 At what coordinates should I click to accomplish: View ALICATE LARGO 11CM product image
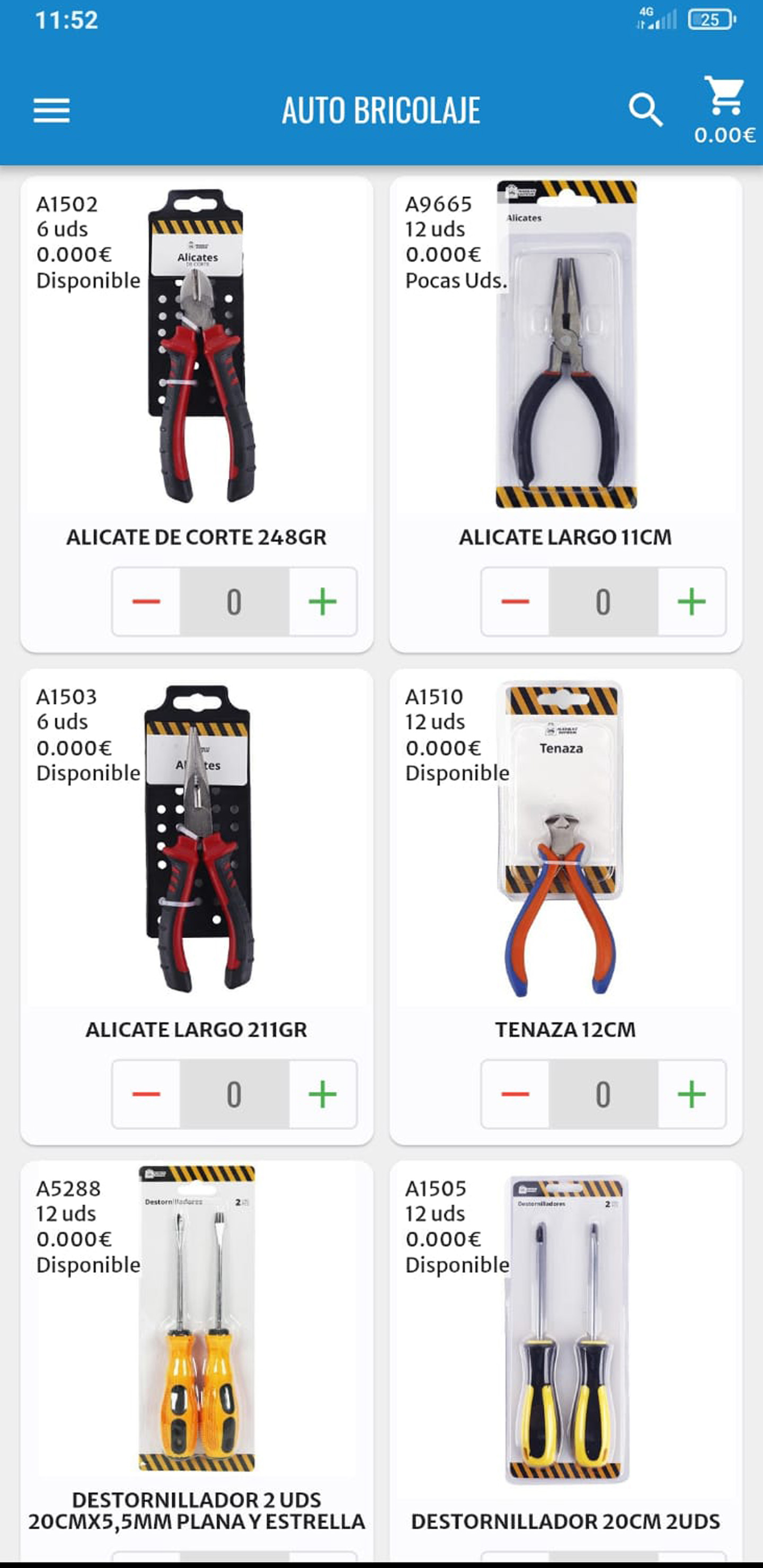click(566, 347)
